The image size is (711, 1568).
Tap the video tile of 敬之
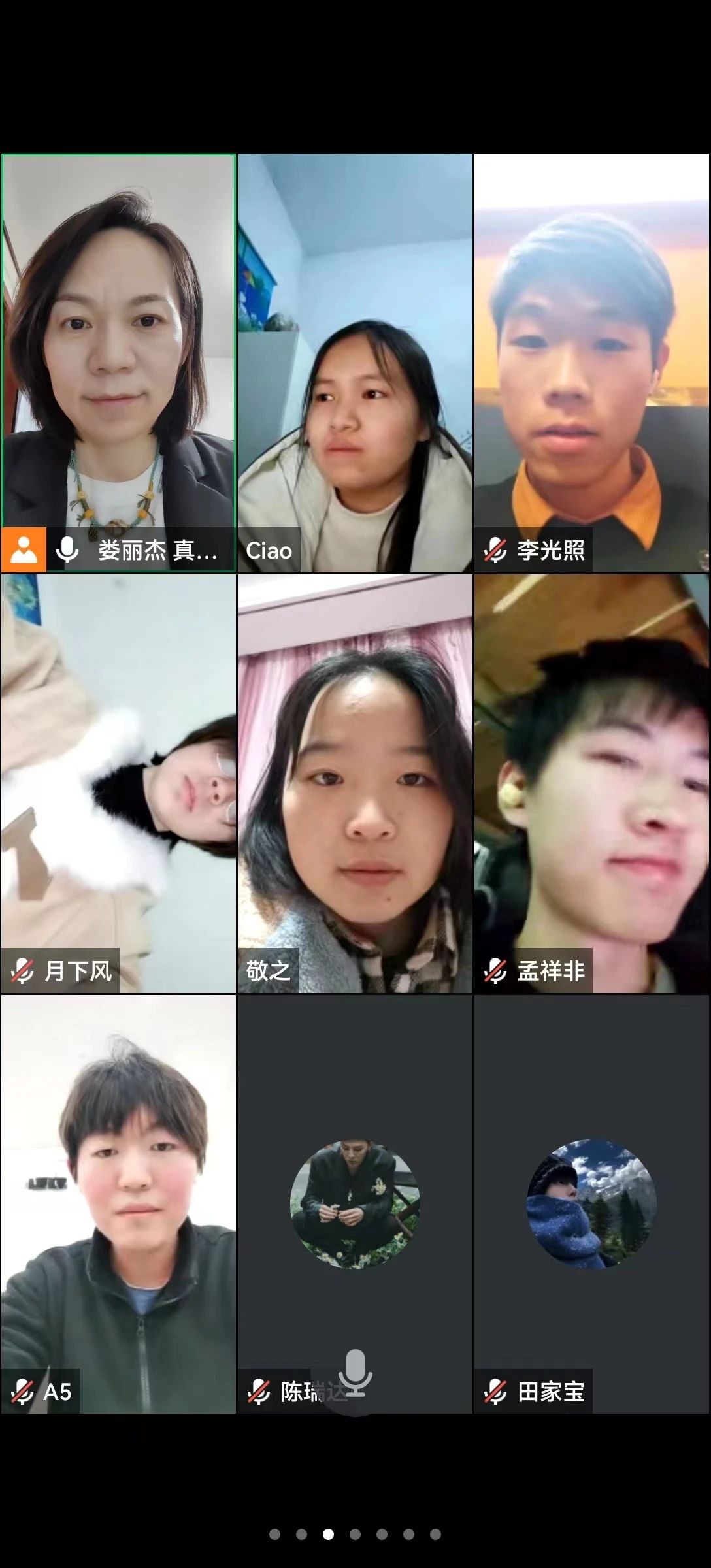point(355,783)
